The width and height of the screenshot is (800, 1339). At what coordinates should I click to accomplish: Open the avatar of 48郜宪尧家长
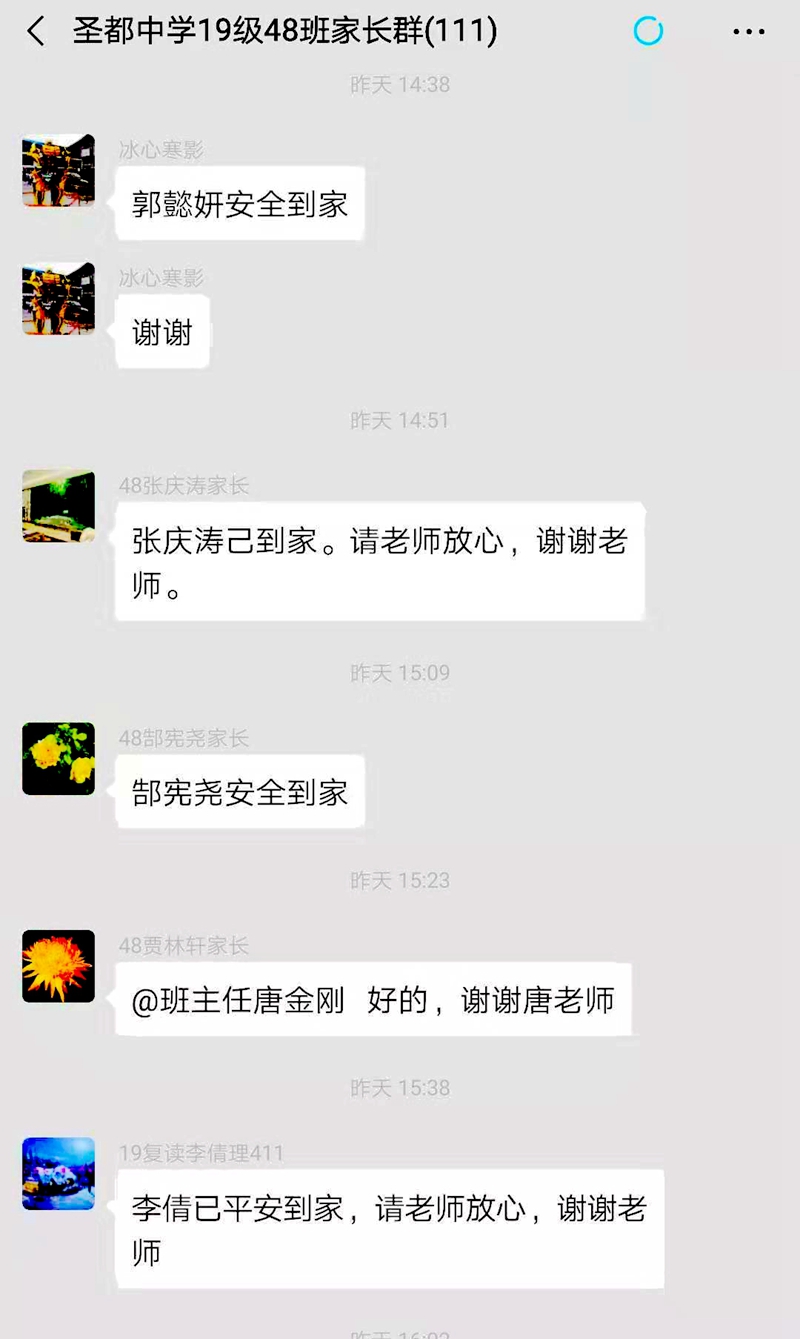coord(58,759)
